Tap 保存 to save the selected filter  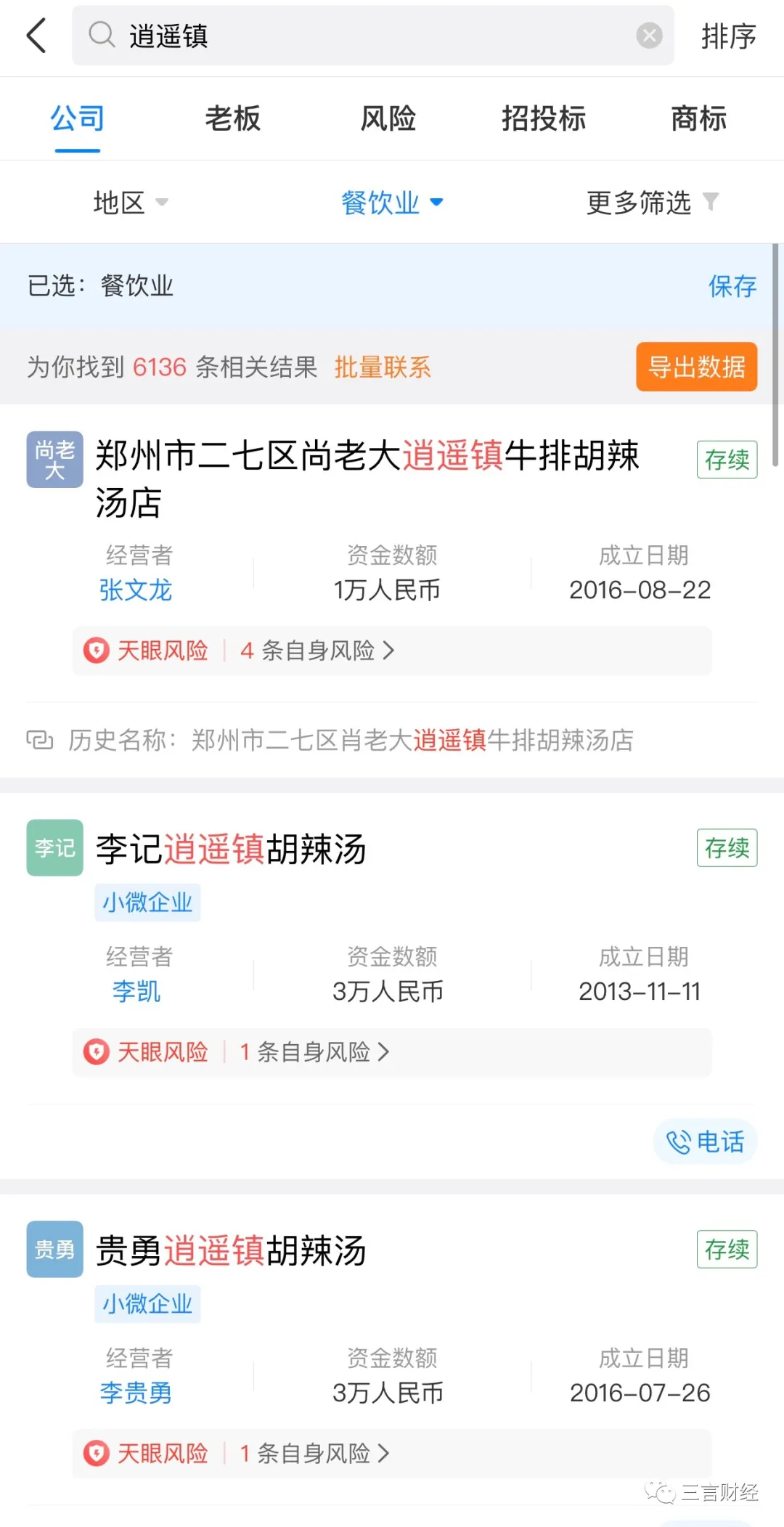tap(732, 286)
